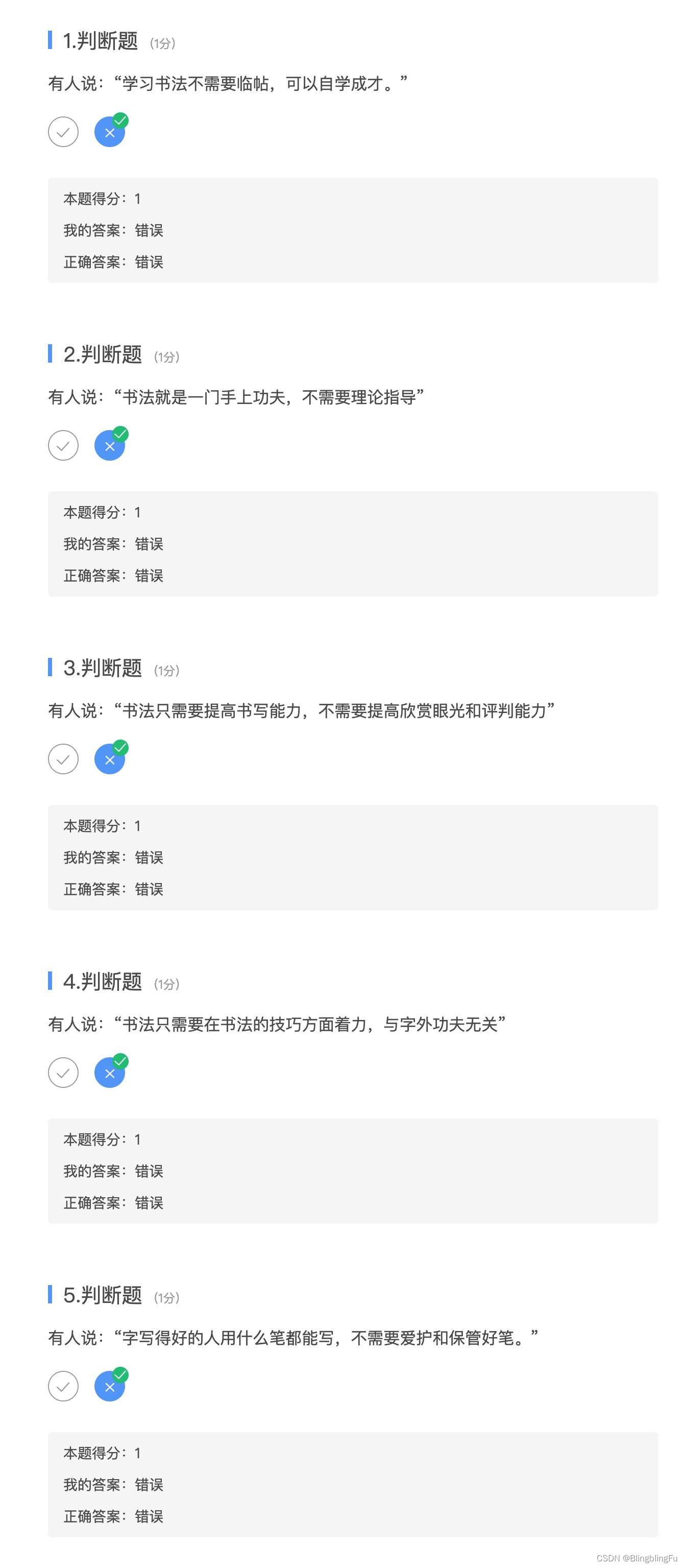Select the cross option for question 1

pos(110,131)
